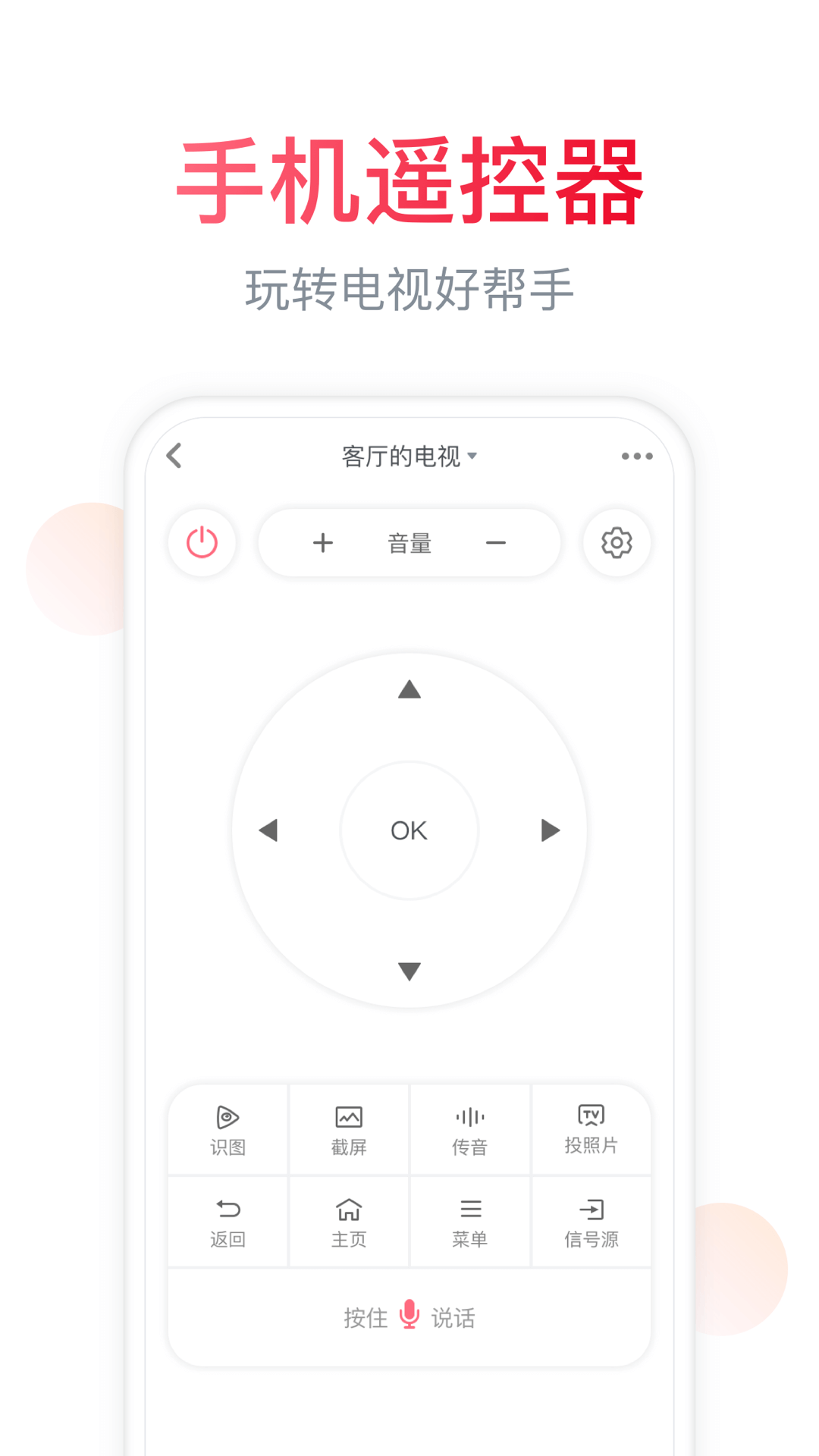Image resolution: width=819 pixels, height=1456 pixels.
Task: Tap the microphone icon to speak
Action: point(409,1314)
